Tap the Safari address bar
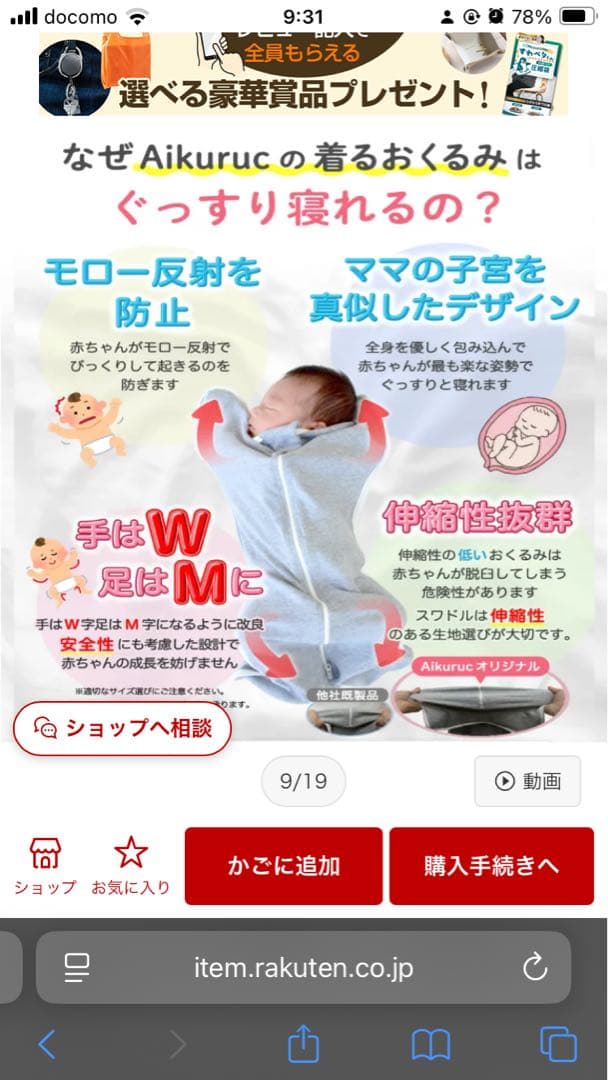 coord(303,967)
